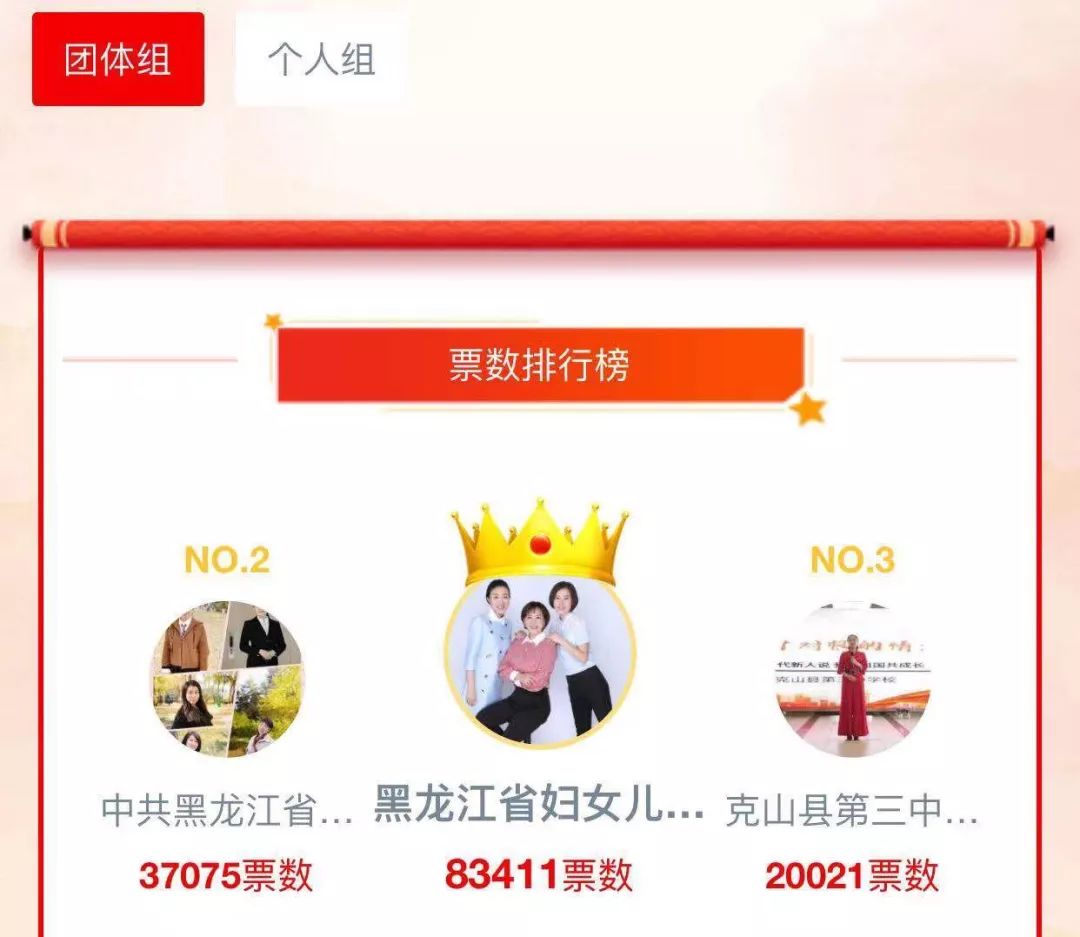Switch to the 个人组 tab
This screenshot has height=937, width=1080.
pos(321,60)
